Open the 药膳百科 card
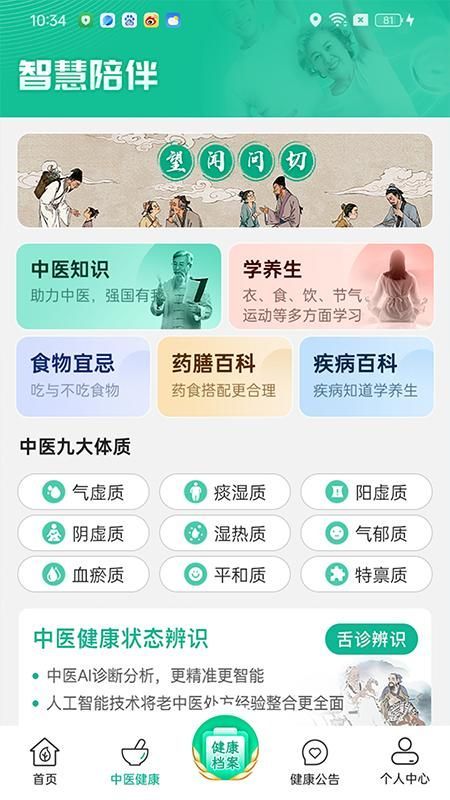 pos(224,377)
